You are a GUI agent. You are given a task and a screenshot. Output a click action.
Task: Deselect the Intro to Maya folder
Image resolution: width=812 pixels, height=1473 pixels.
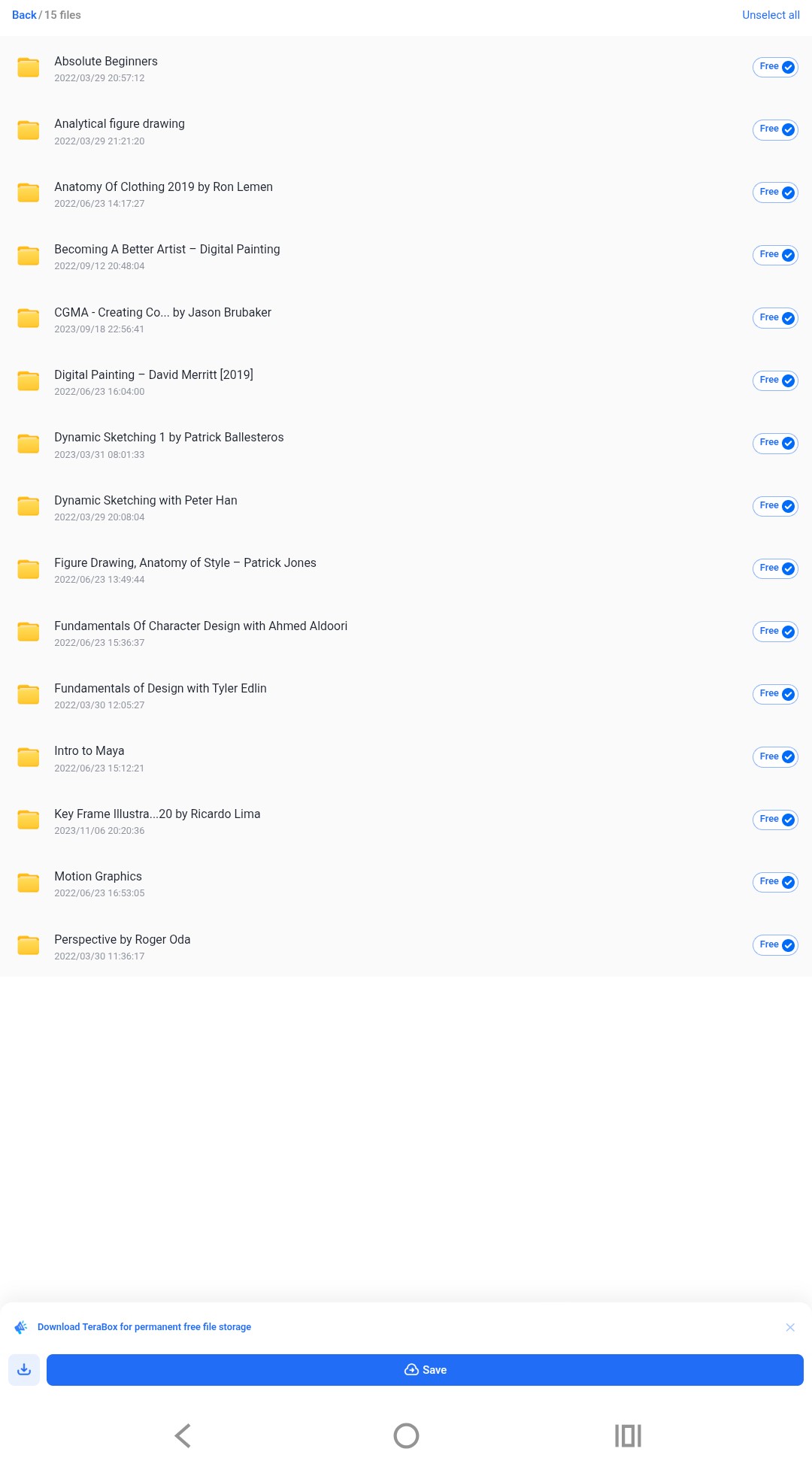click(788, 757)
